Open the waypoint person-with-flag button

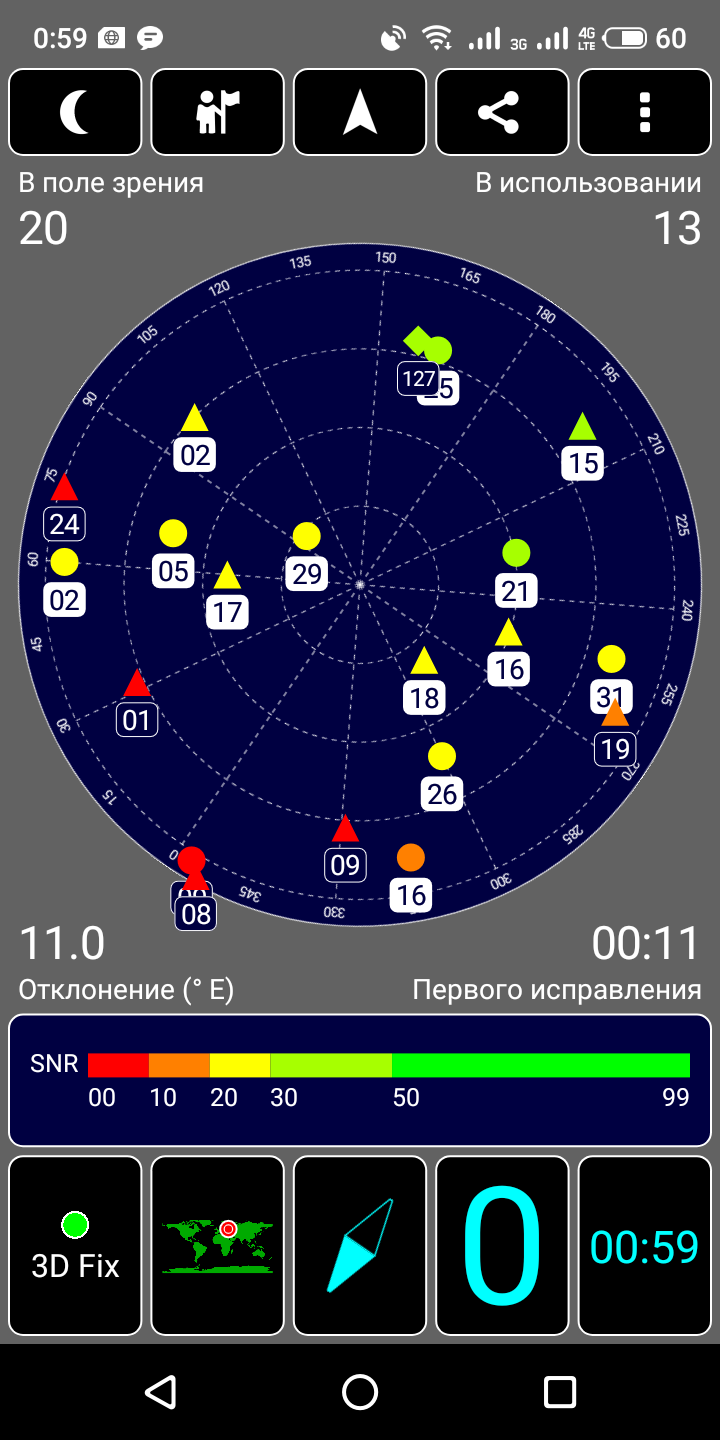[x=217, y=112]
